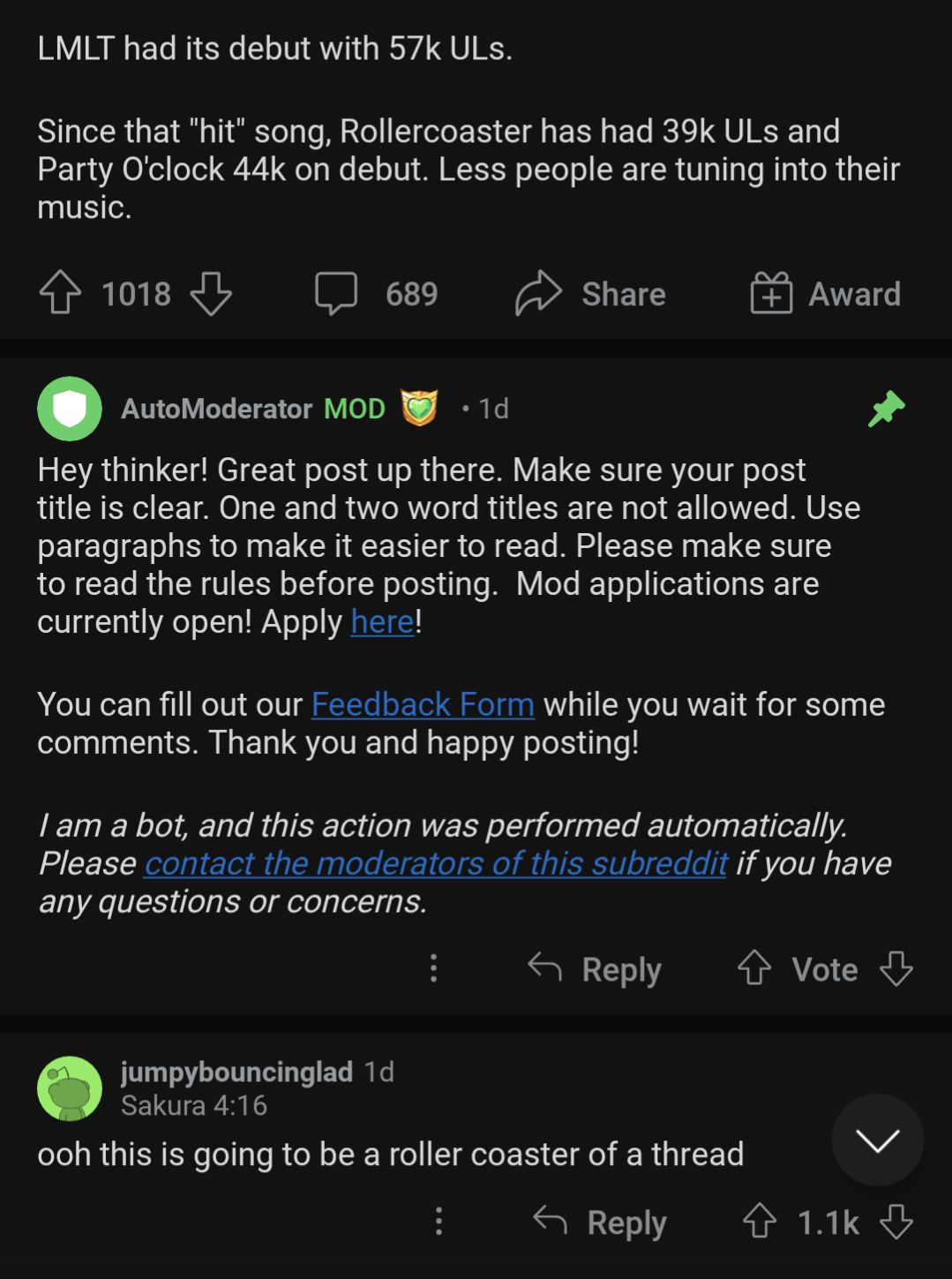The height and width of the screenshot is (1279, 952).
Task: Open more options on AutoModerator's comment
Action: pos(433,968)
